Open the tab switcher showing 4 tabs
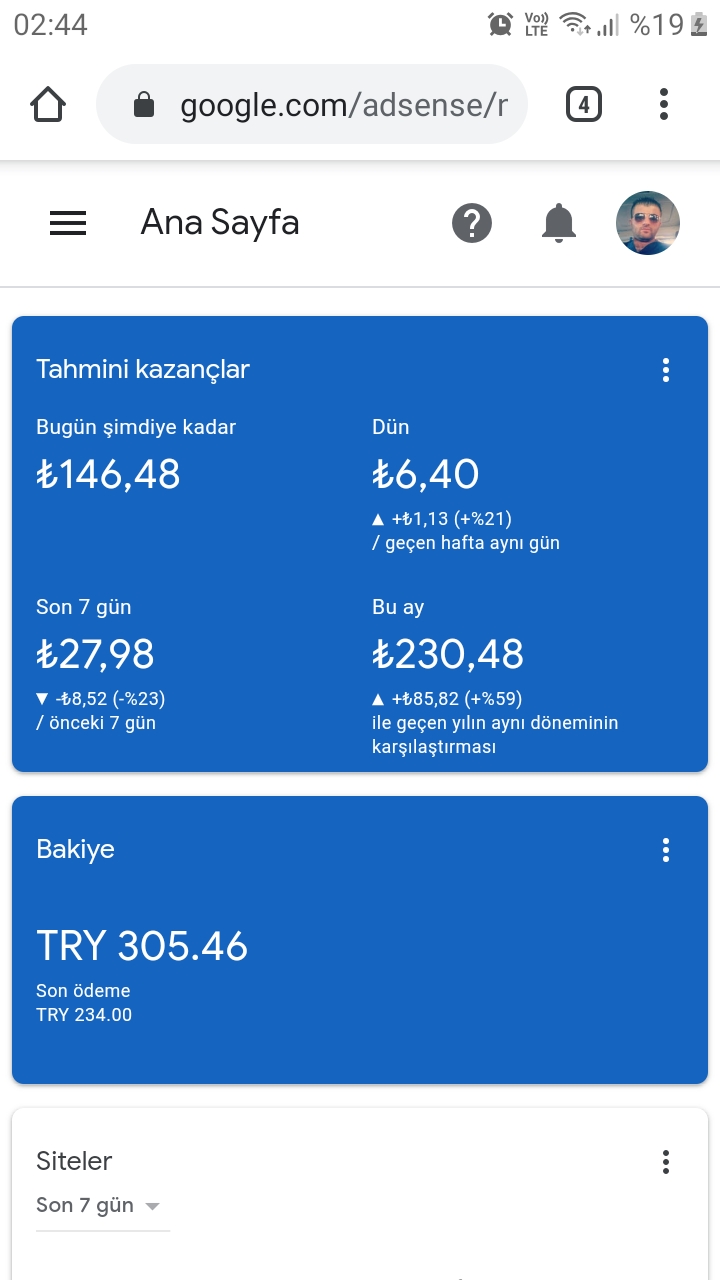The width and height of the screenshot is (720, 1280). (584, 104)
